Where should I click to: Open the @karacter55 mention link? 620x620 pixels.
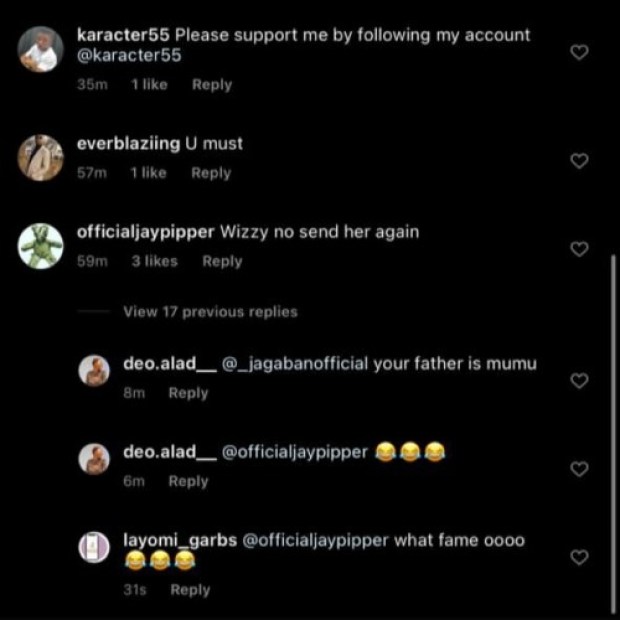click(129, 55)
